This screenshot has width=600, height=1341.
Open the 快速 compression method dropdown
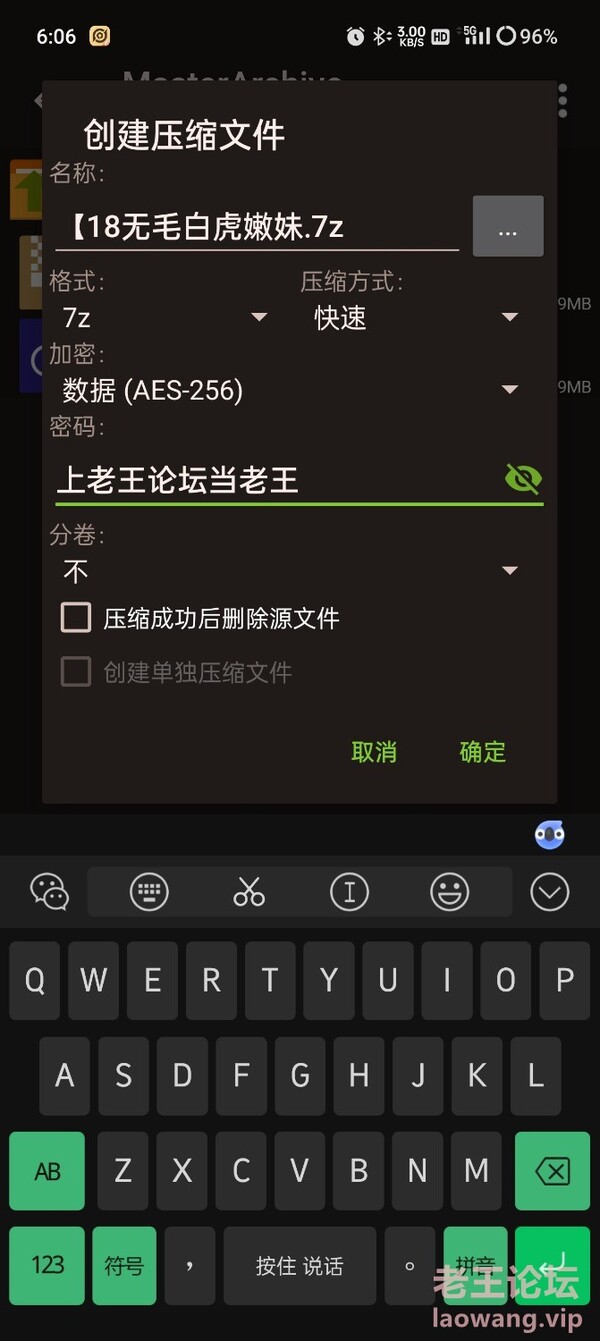416,318
